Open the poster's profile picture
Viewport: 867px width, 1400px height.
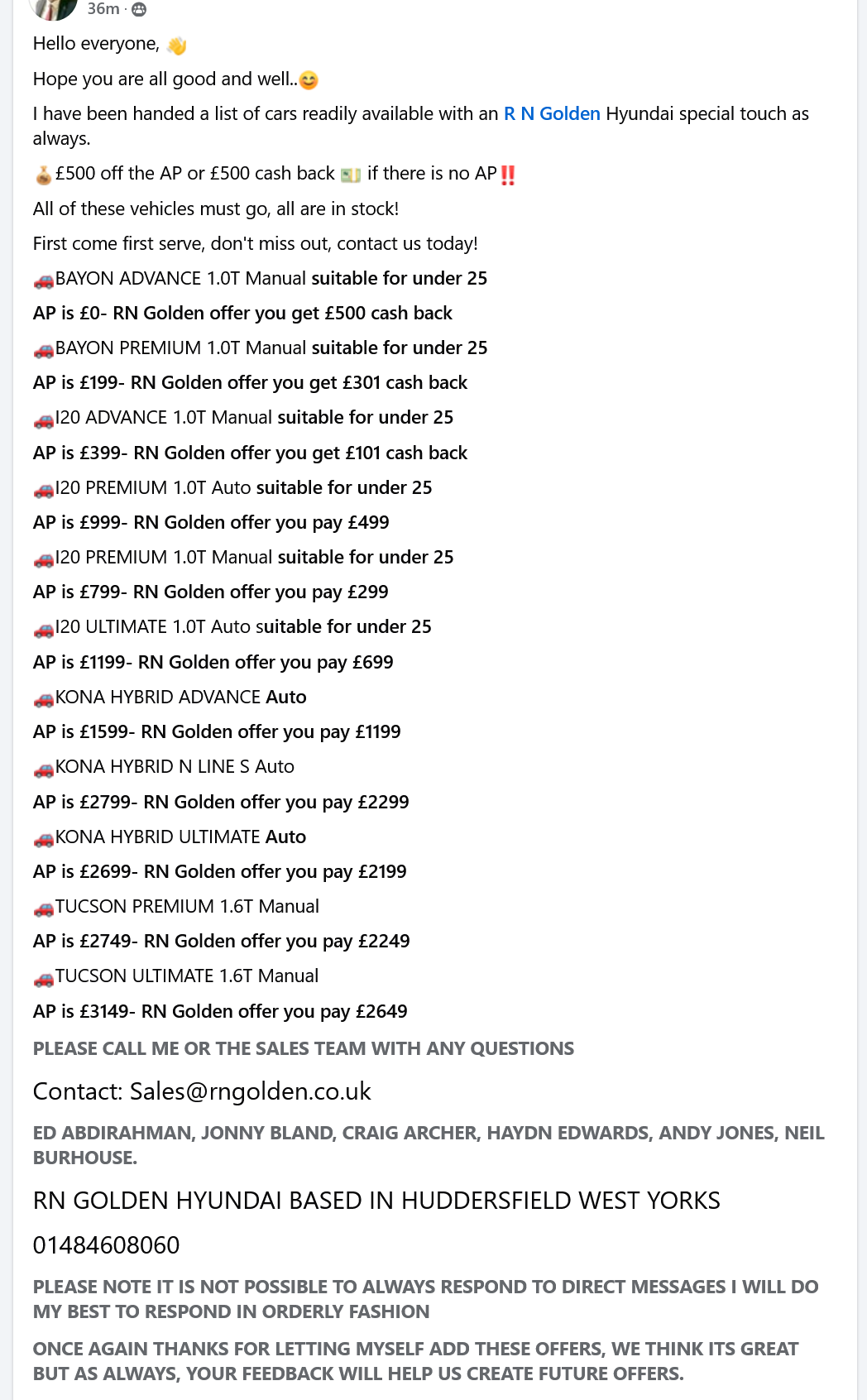pos(54,7)
